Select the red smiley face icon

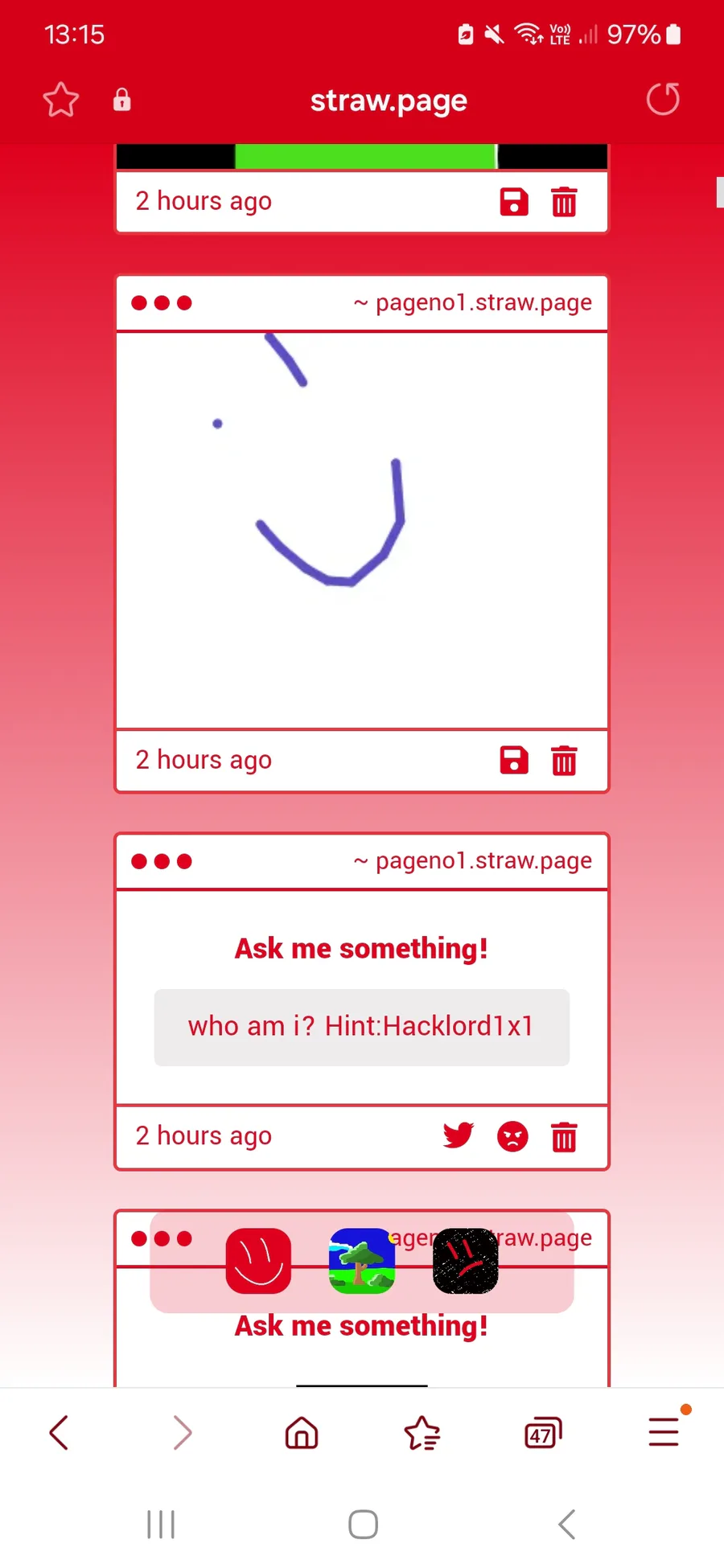coord(258,1261)
